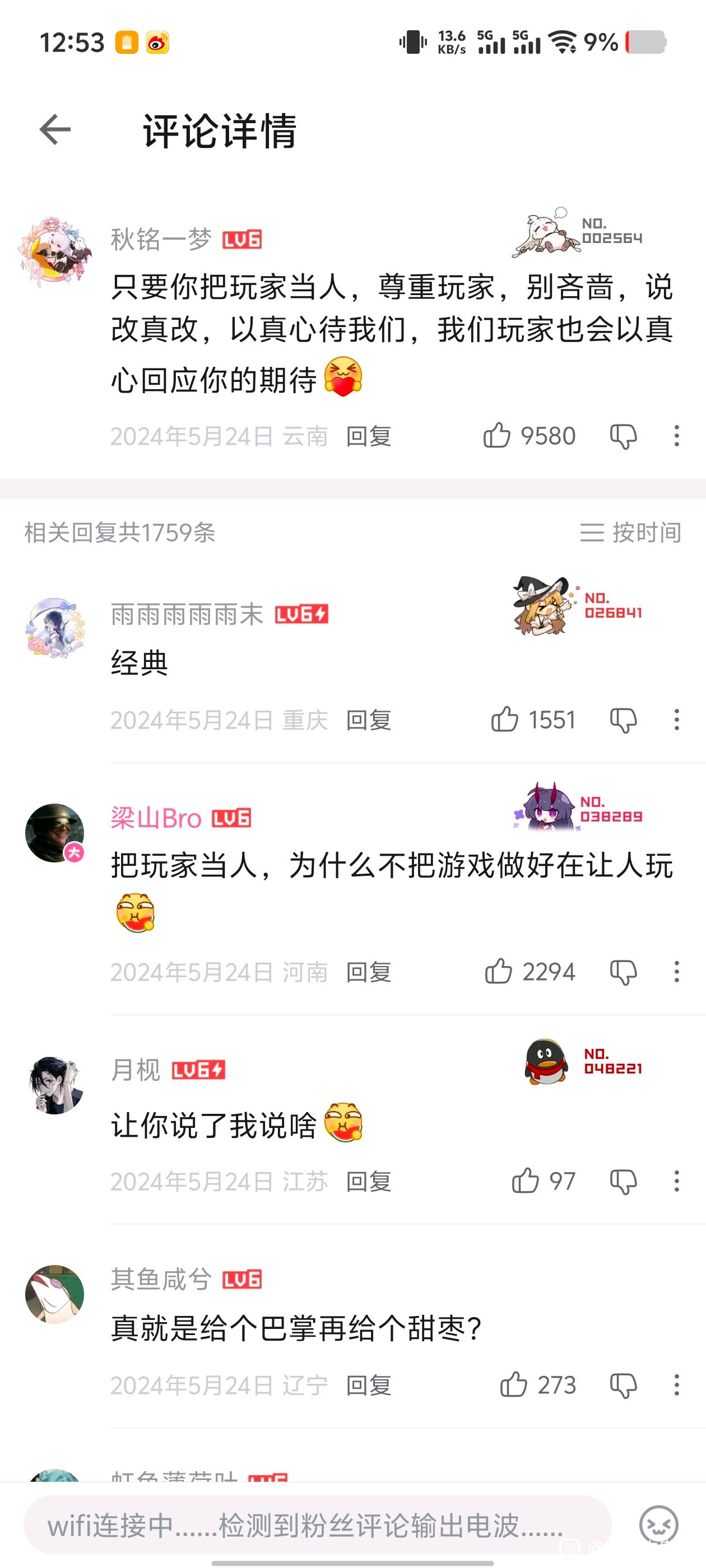Dislike 其鱼咸兮's reply
Image resolution: width=706 pixels, height=1568 pixels.
click(623, 1385)
